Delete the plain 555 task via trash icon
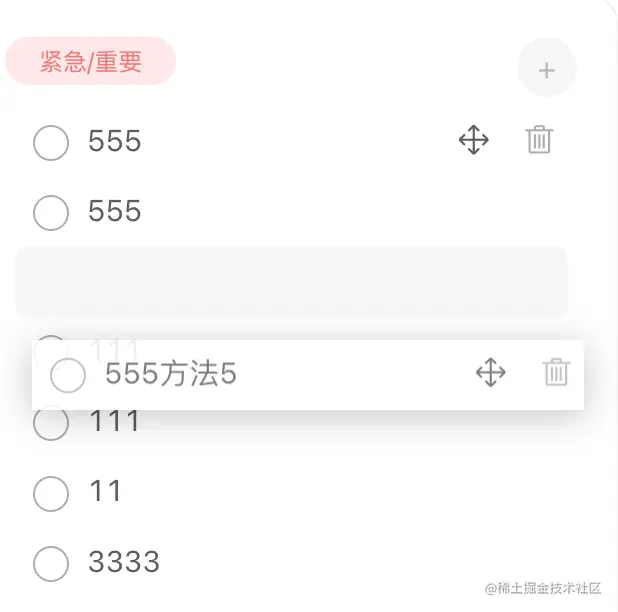Viewport: 618px width, 612px height. (x=539, y=140)
